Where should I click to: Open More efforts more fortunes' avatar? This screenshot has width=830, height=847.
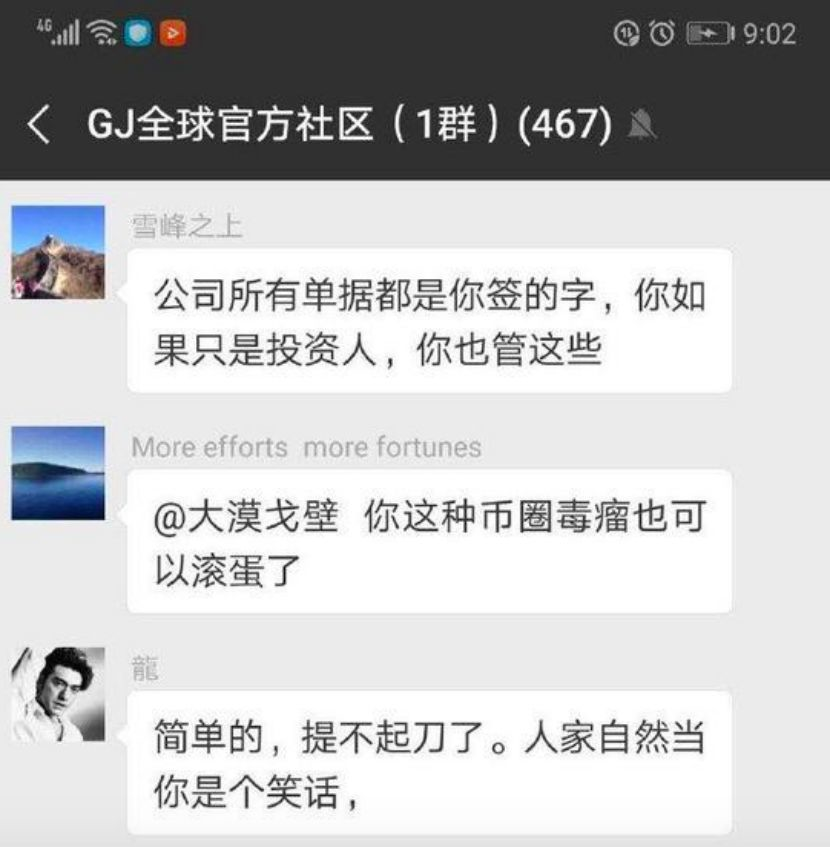(58, 472)
